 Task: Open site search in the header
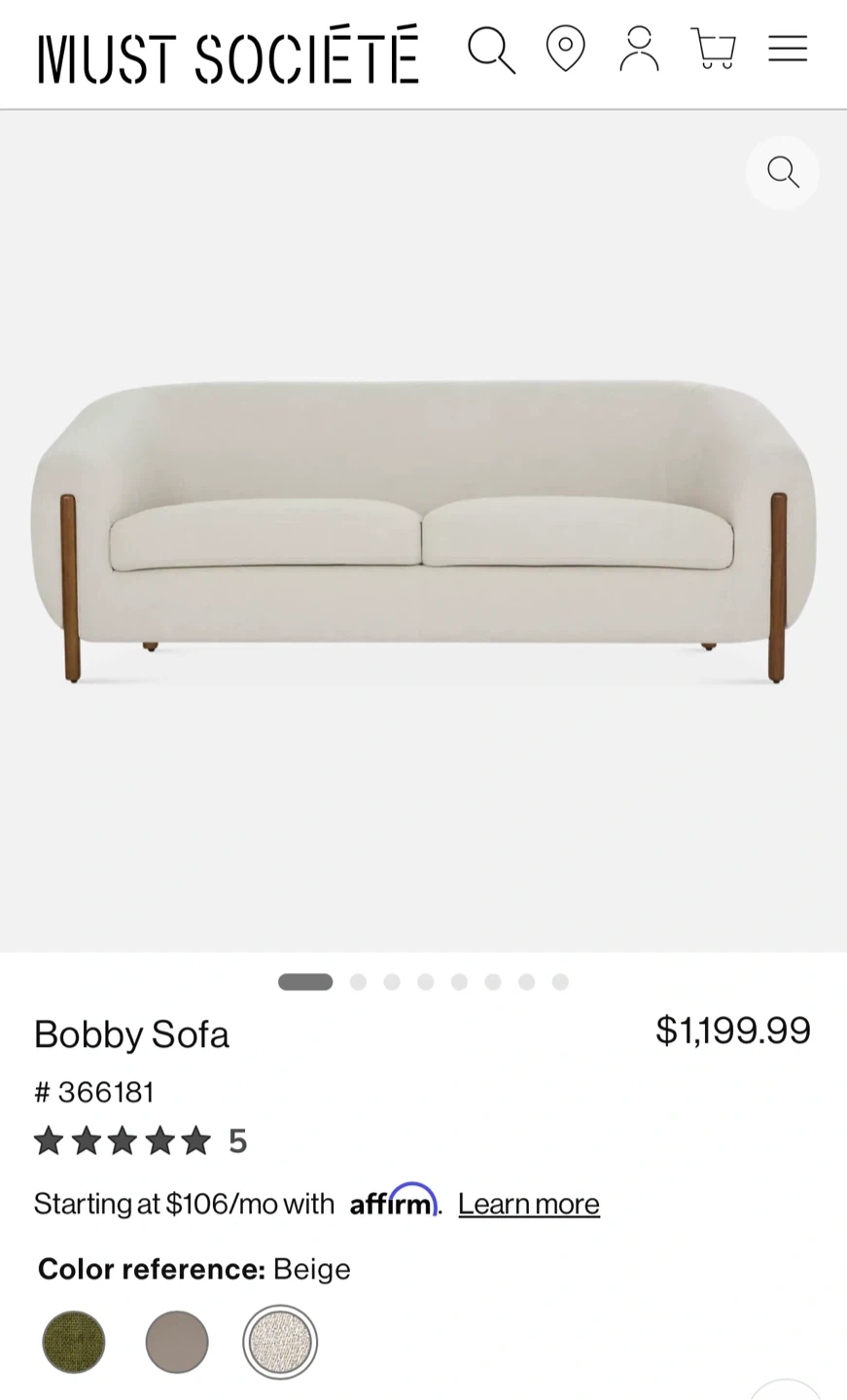[x=491, y=50]
